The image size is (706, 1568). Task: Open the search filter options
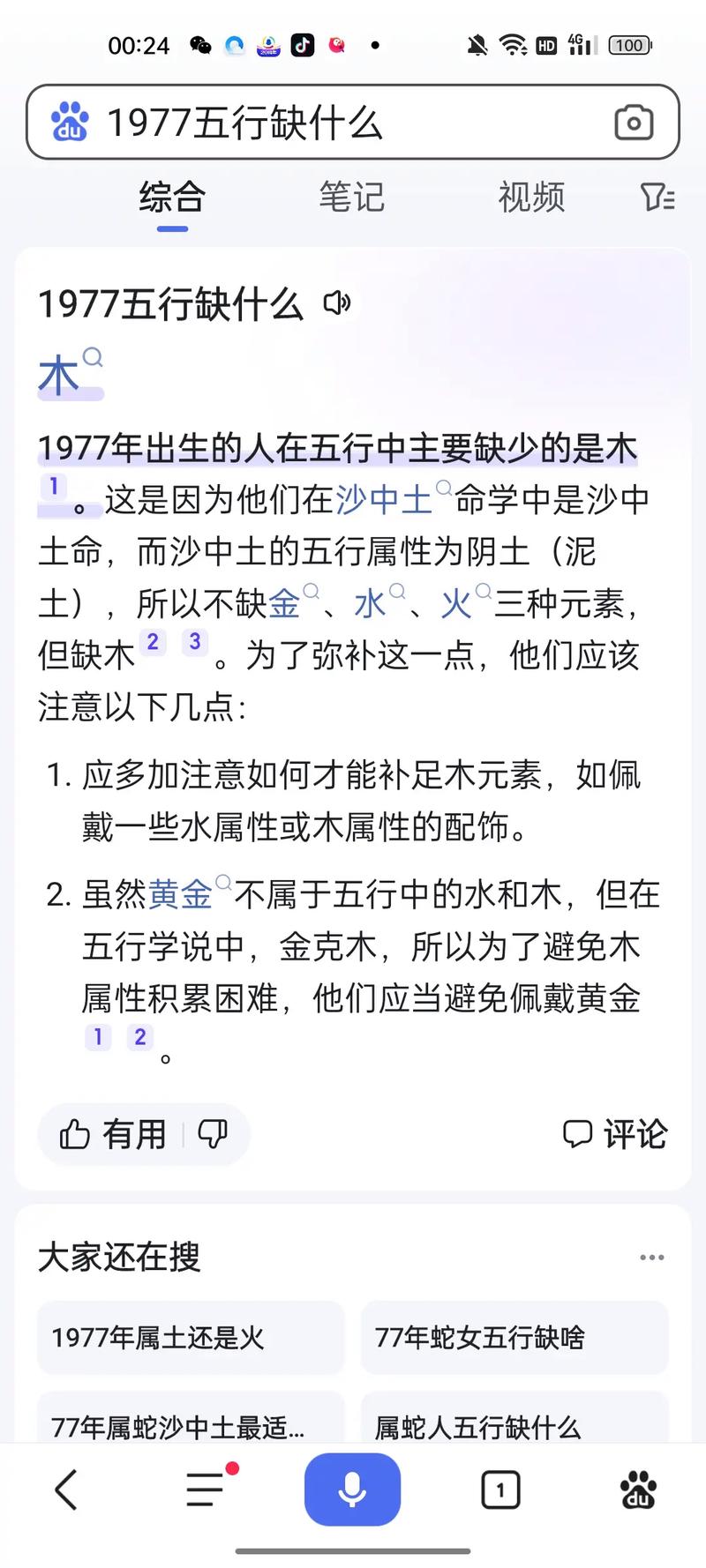[x=657, y=198]
